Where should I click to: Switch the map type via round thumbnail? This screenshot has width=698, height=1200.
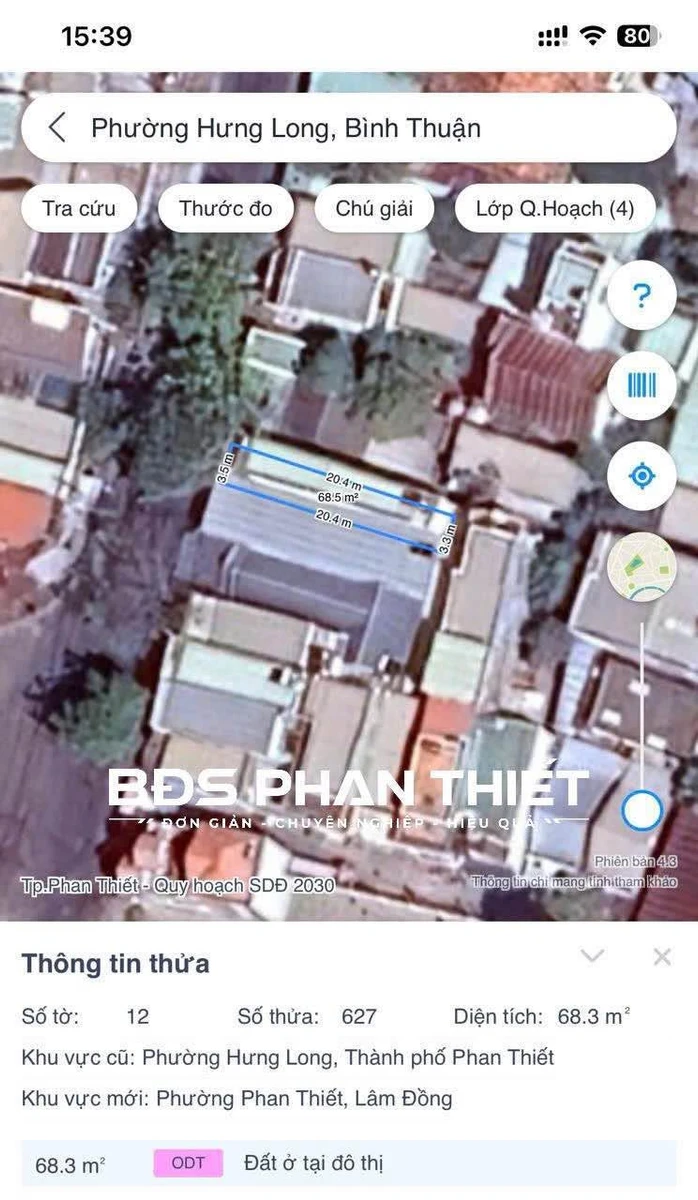(x=642, y=566)
